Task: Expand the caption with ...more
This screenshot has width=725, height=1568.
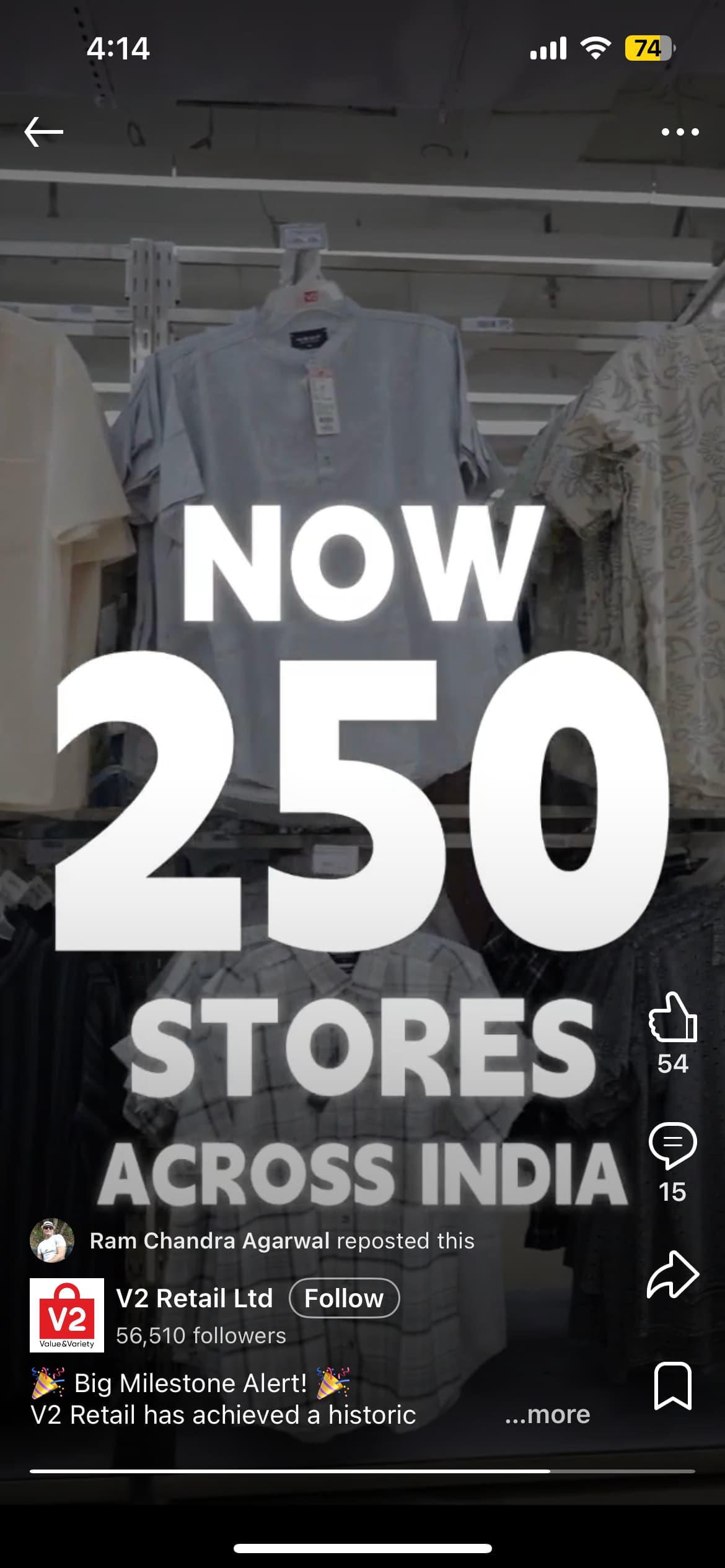Action: click(x=548, y=1414)
